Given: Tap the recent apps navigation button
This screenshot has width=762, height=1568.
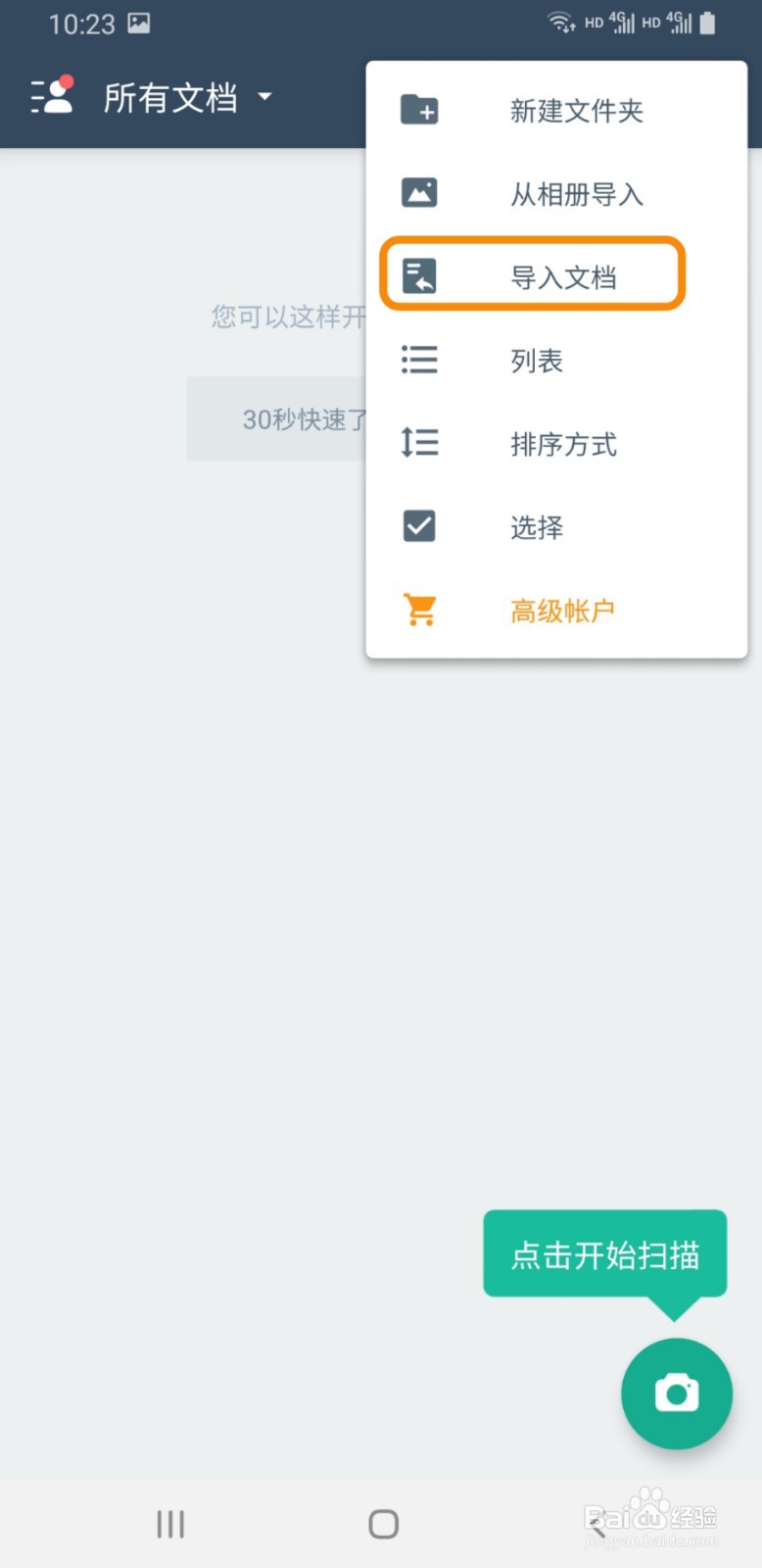Looking at the screenshot, I should pos(169,1523).
